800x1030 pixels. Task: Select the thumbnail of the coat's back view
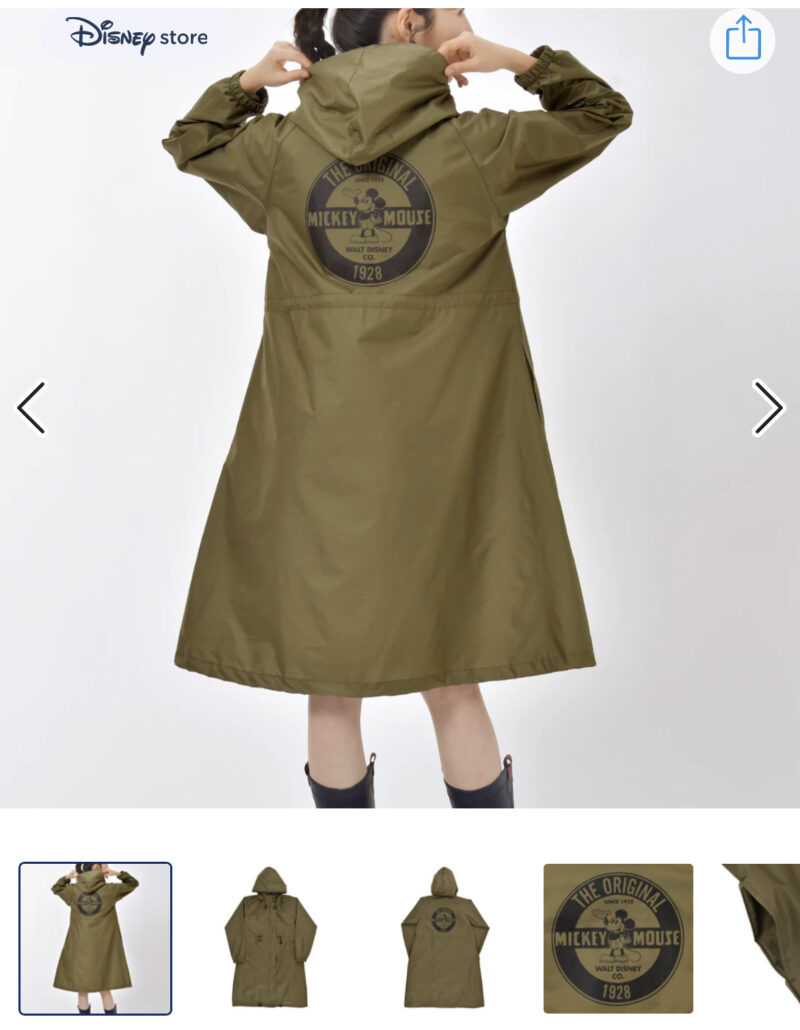(x=445, y=938)
